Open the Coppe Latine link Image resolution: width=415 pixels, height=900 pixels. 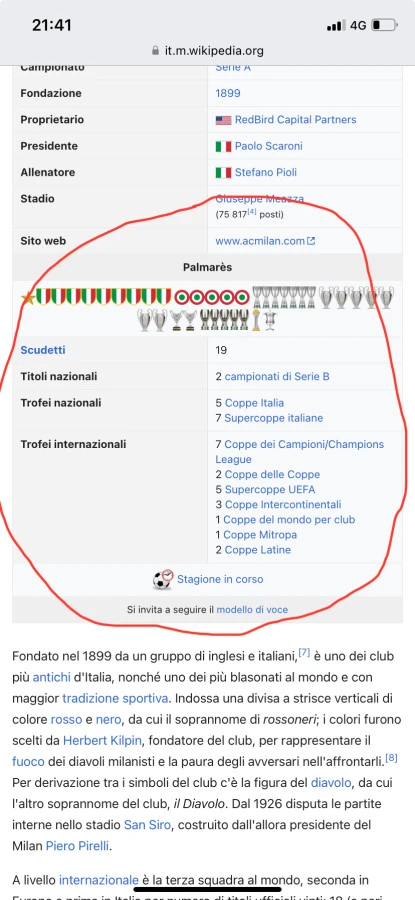coord(258,550)
